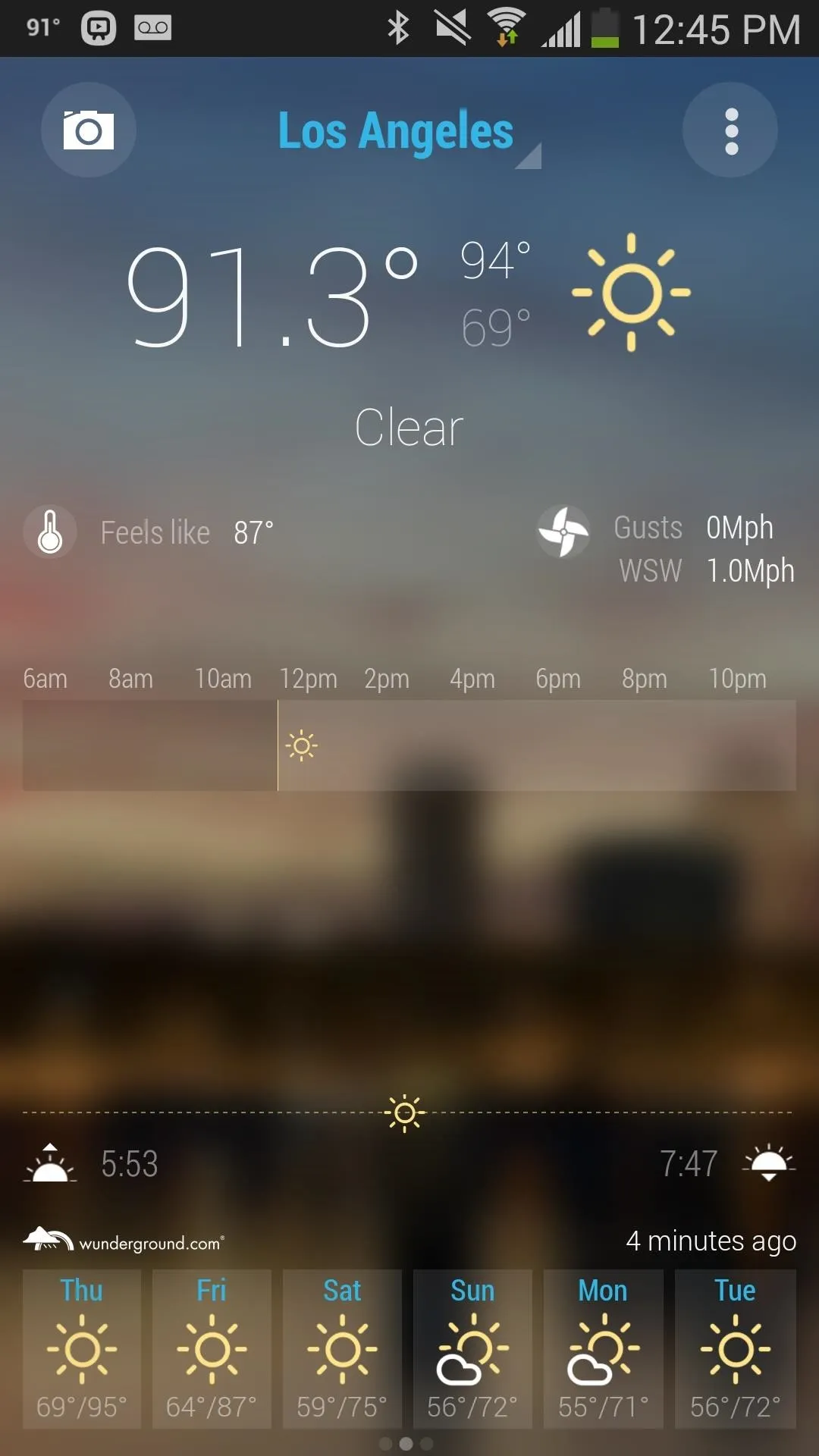This screenshot has width=819, height=1456.
Task: Open the Los Angeles location dropdown
Action: (x=409, y=133)
